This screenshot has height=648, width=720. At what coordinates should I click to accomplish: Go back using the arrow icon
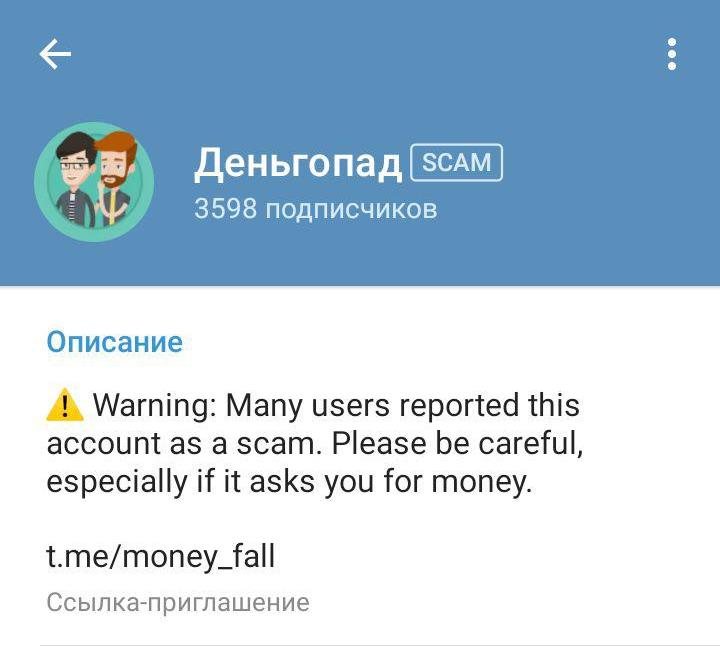click(x=55, y=55)
